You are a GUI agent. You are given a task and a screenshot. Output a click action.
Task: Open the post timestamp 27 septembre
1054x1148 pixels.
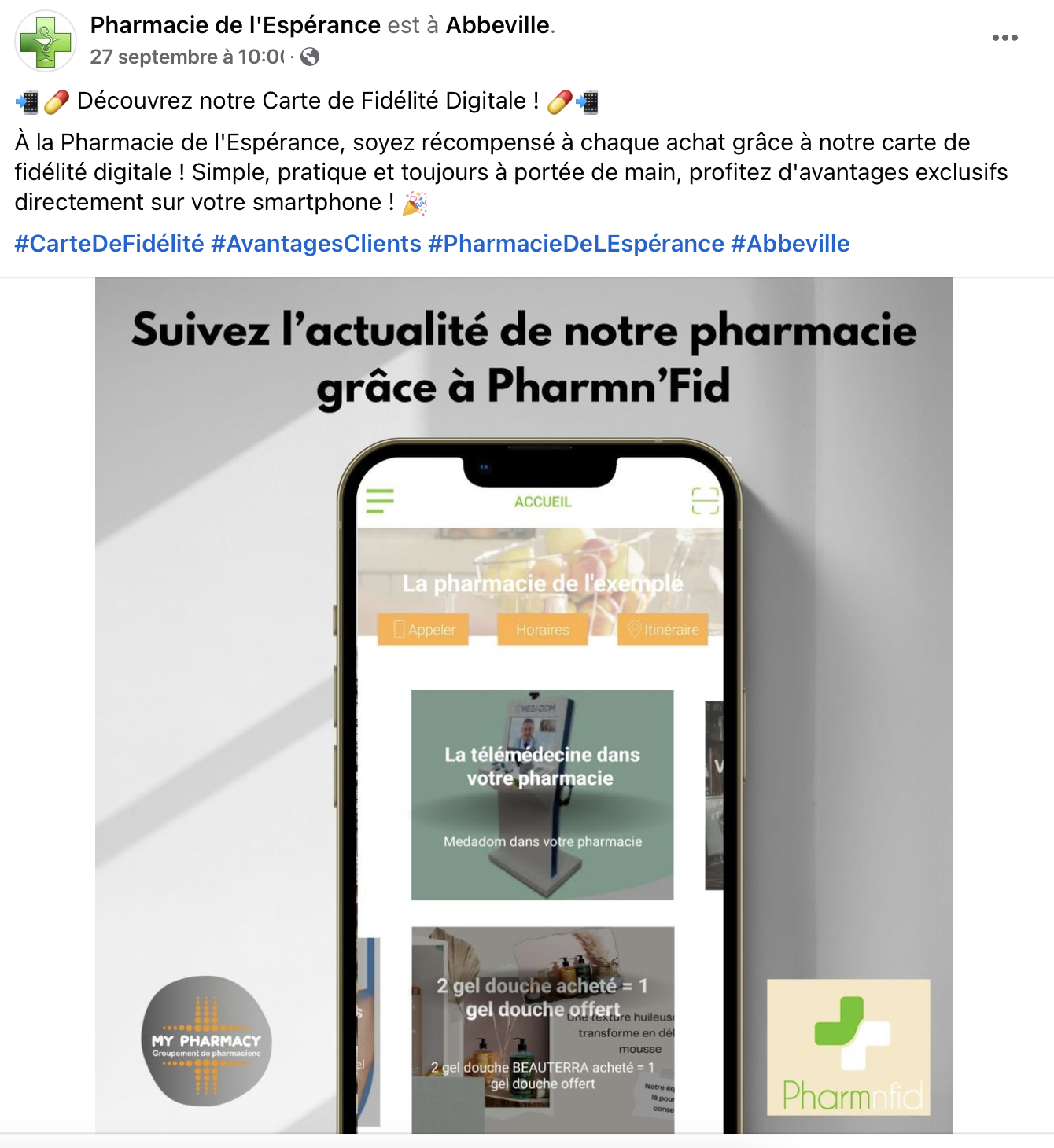(x=187, y=57)
